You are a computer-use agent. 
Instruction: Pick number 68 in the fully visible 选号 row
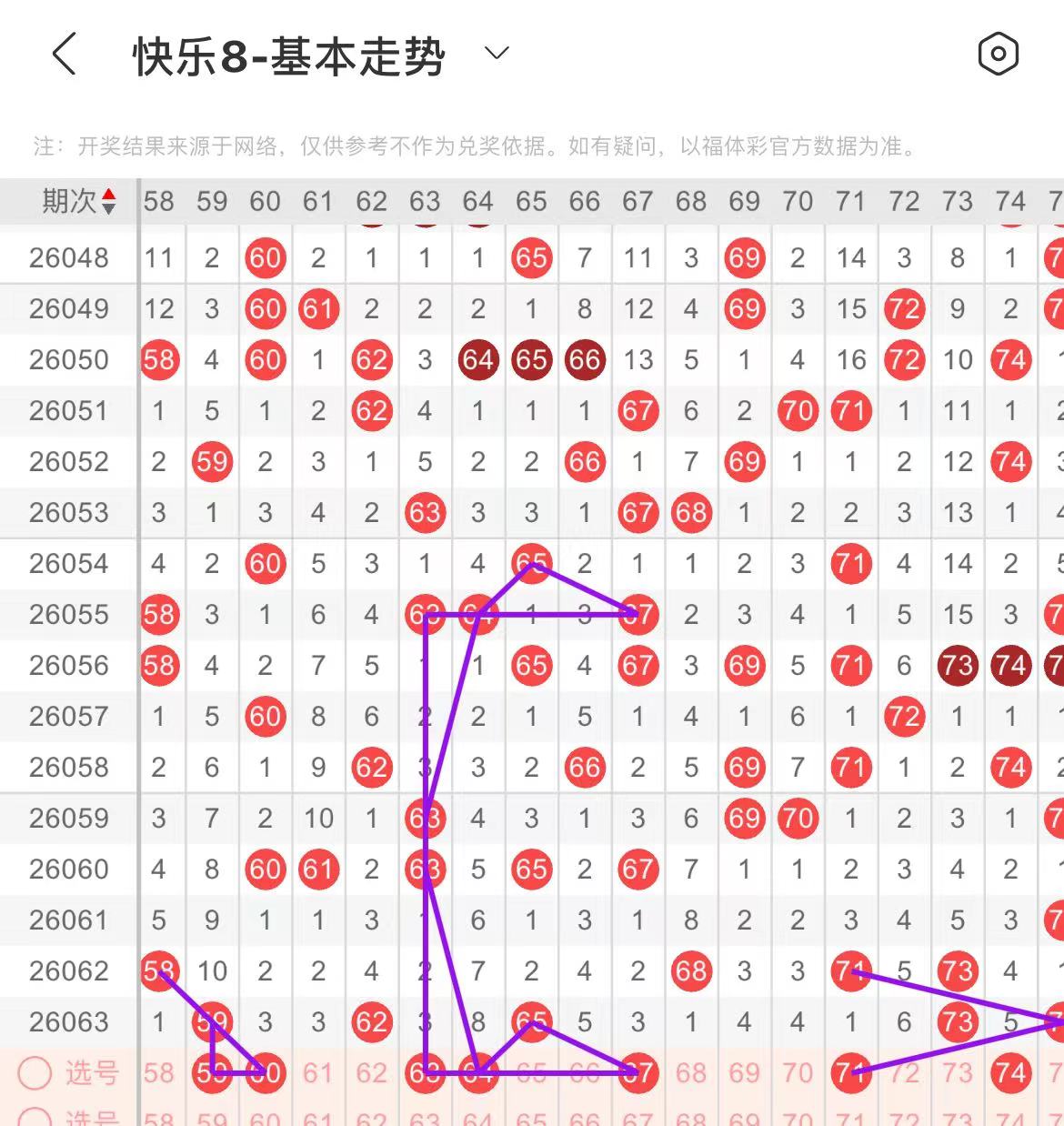click(x=691, y=1073)
